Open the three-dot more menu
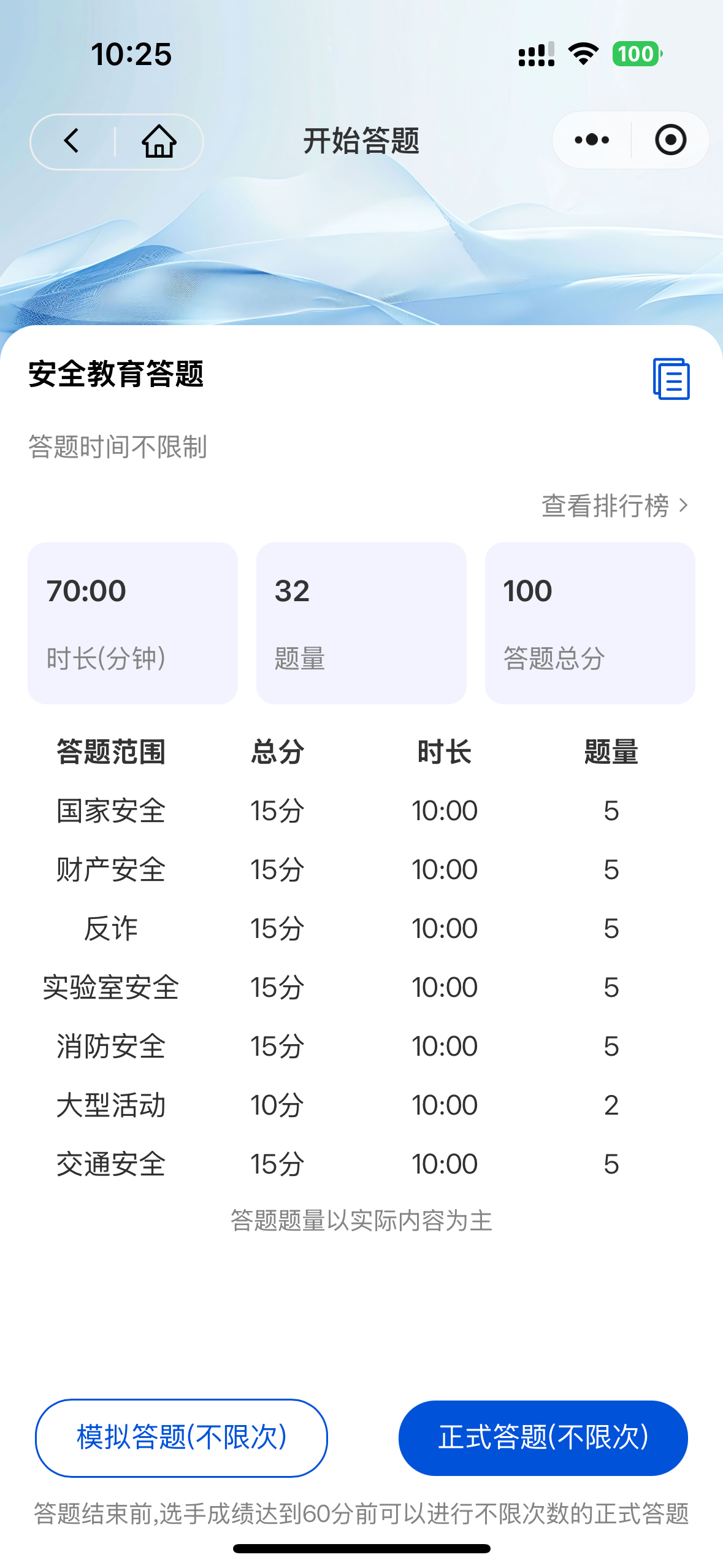Image resolution: width=723 pixels, height=1568 pixels. [592, 140]
